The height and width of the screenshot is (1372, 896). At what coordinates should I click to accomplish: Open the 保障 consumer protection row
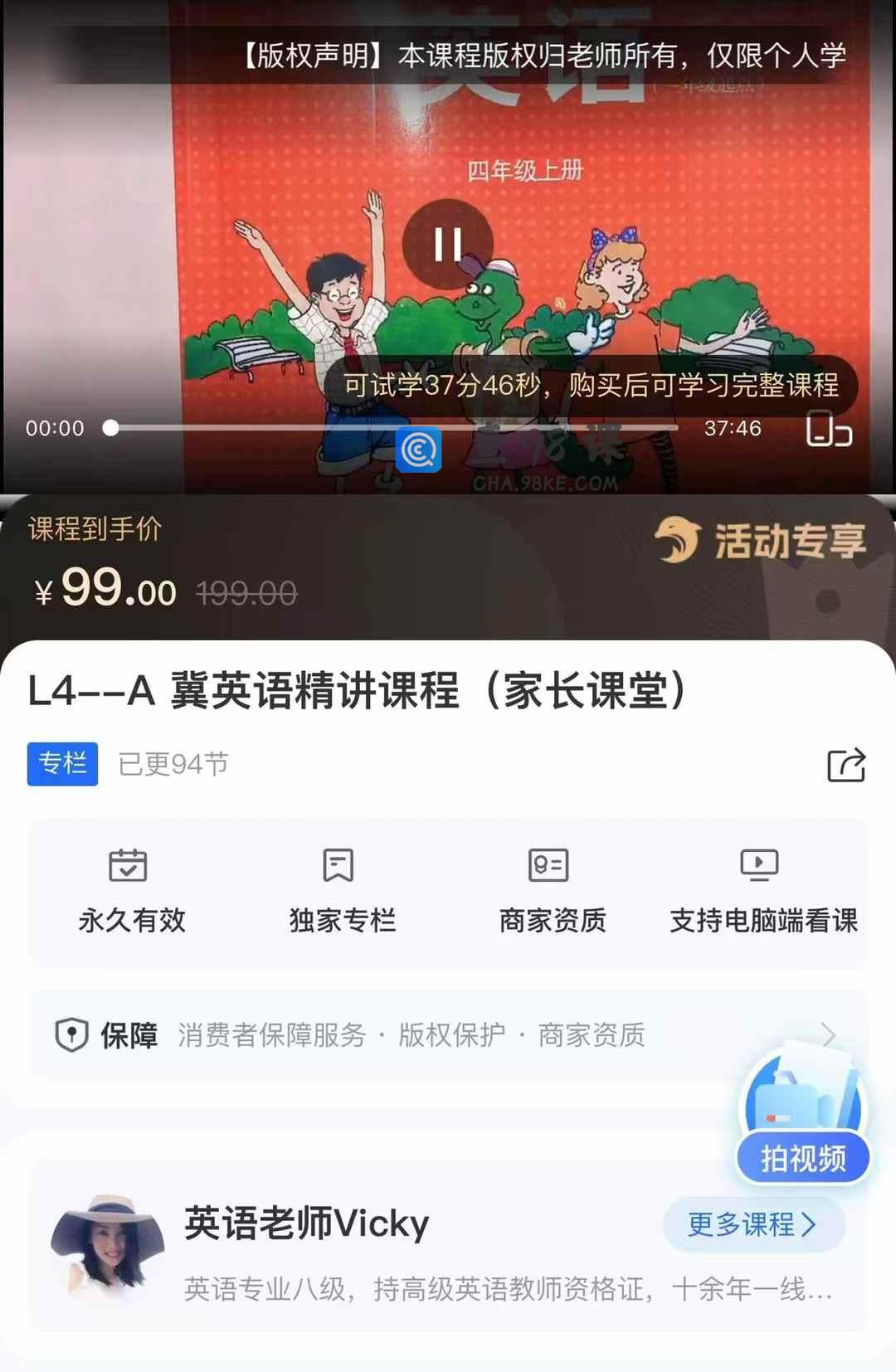click(446, 1035)
